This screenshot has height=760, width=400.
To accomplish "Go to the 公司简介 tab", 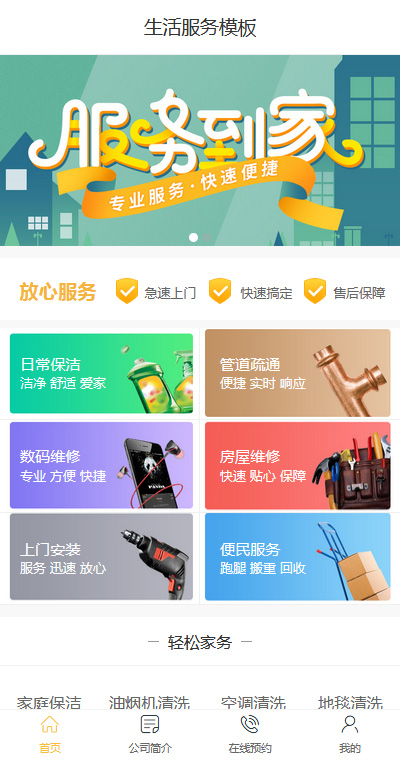I will click(150, 734).
